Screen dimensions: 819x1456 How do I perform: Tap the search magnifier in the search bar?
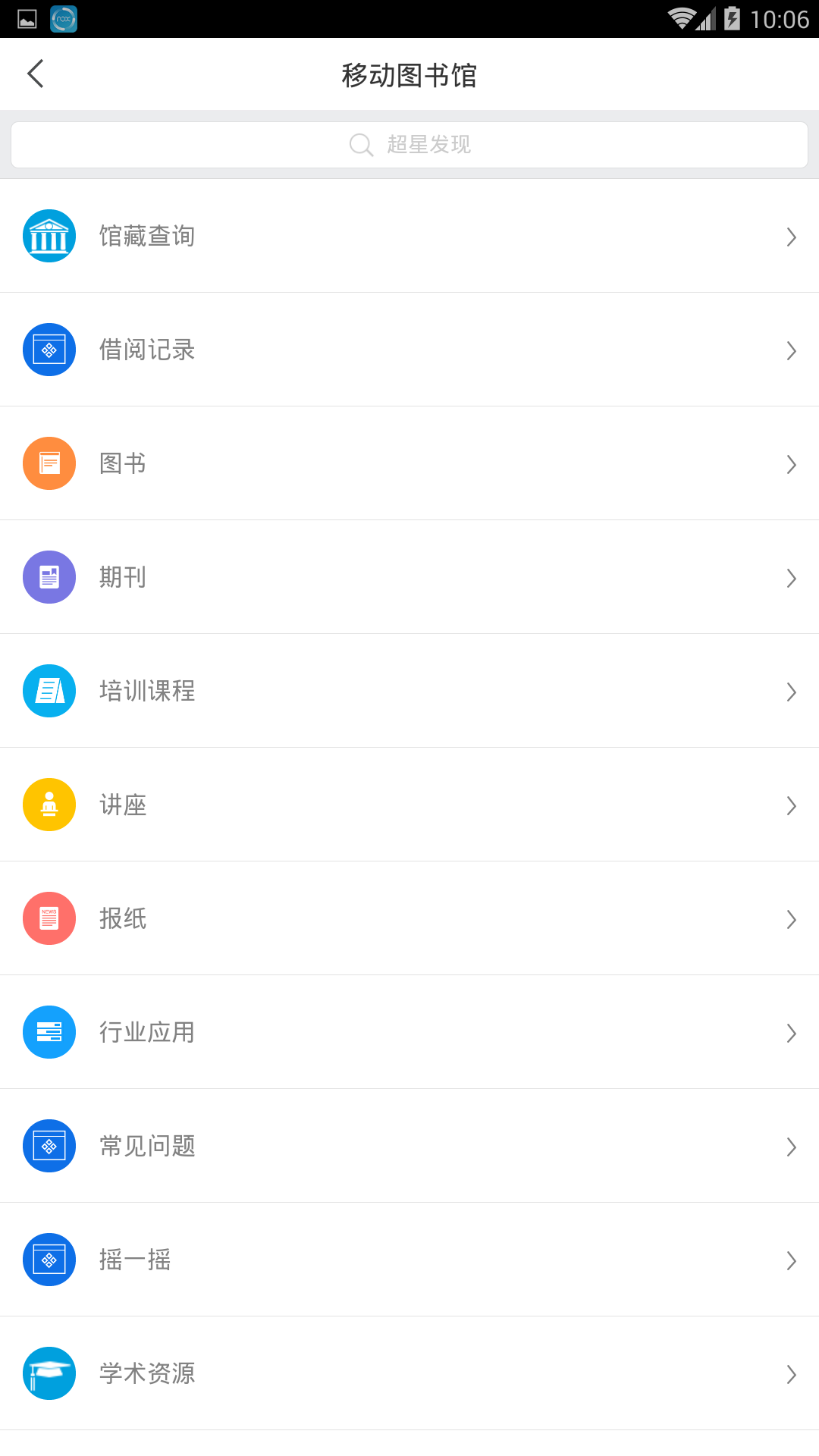pos(360,144)
